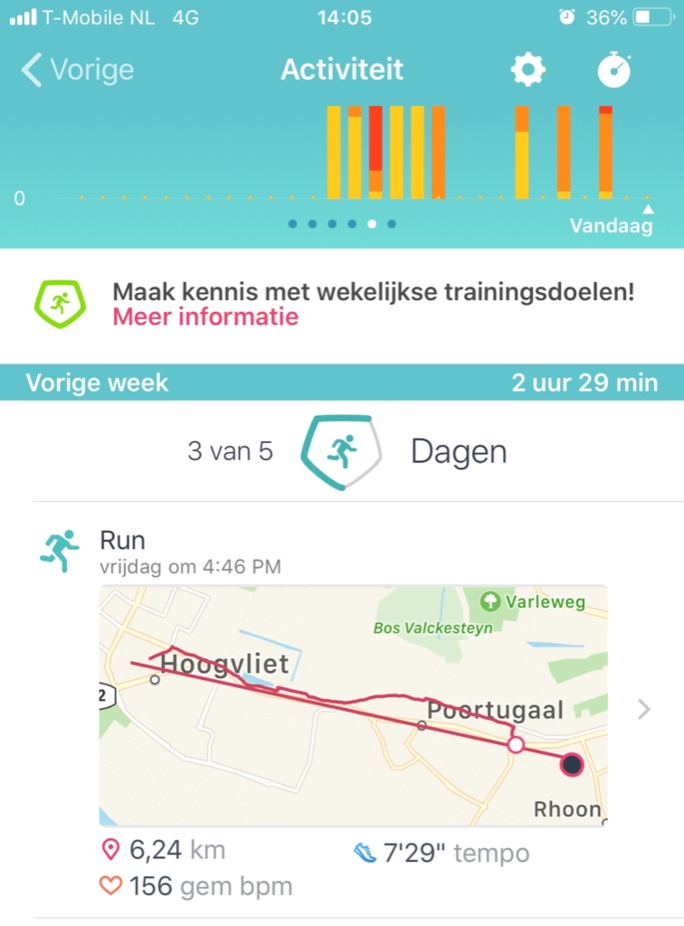
Task: Start exercise with the stopwatch icon
Action: 615,70
